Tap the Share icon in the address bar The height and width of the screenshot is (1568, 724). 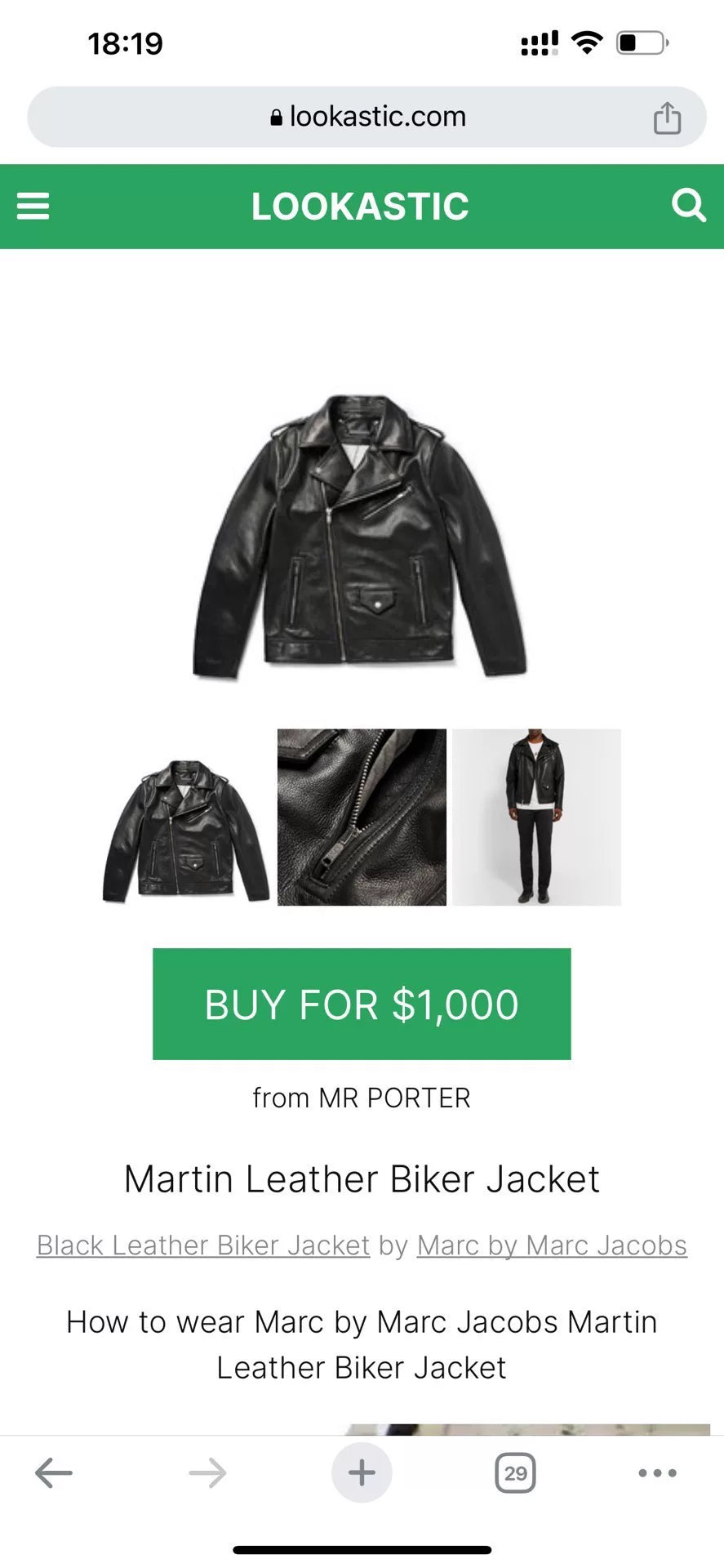pyautogui.click(x=668, y=117)
